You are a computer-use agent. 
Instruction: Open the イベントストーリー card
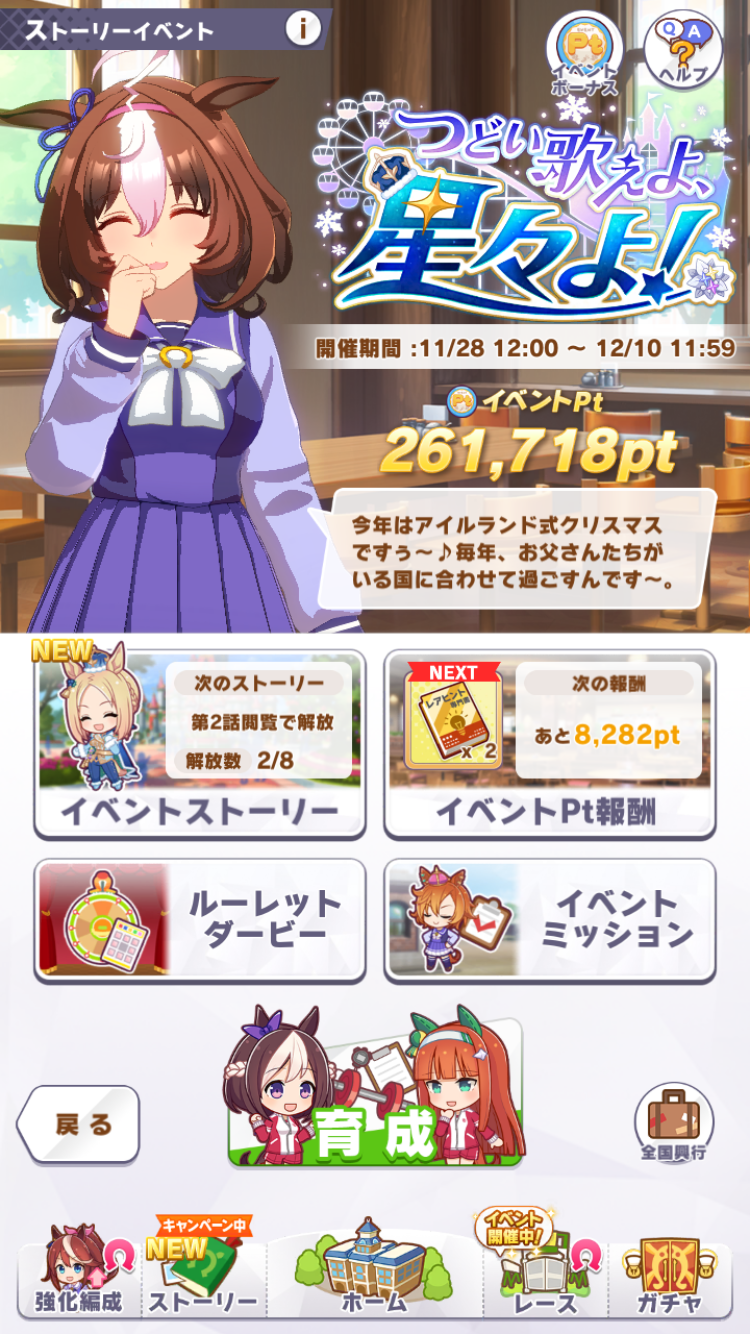(x=200, y=744)
